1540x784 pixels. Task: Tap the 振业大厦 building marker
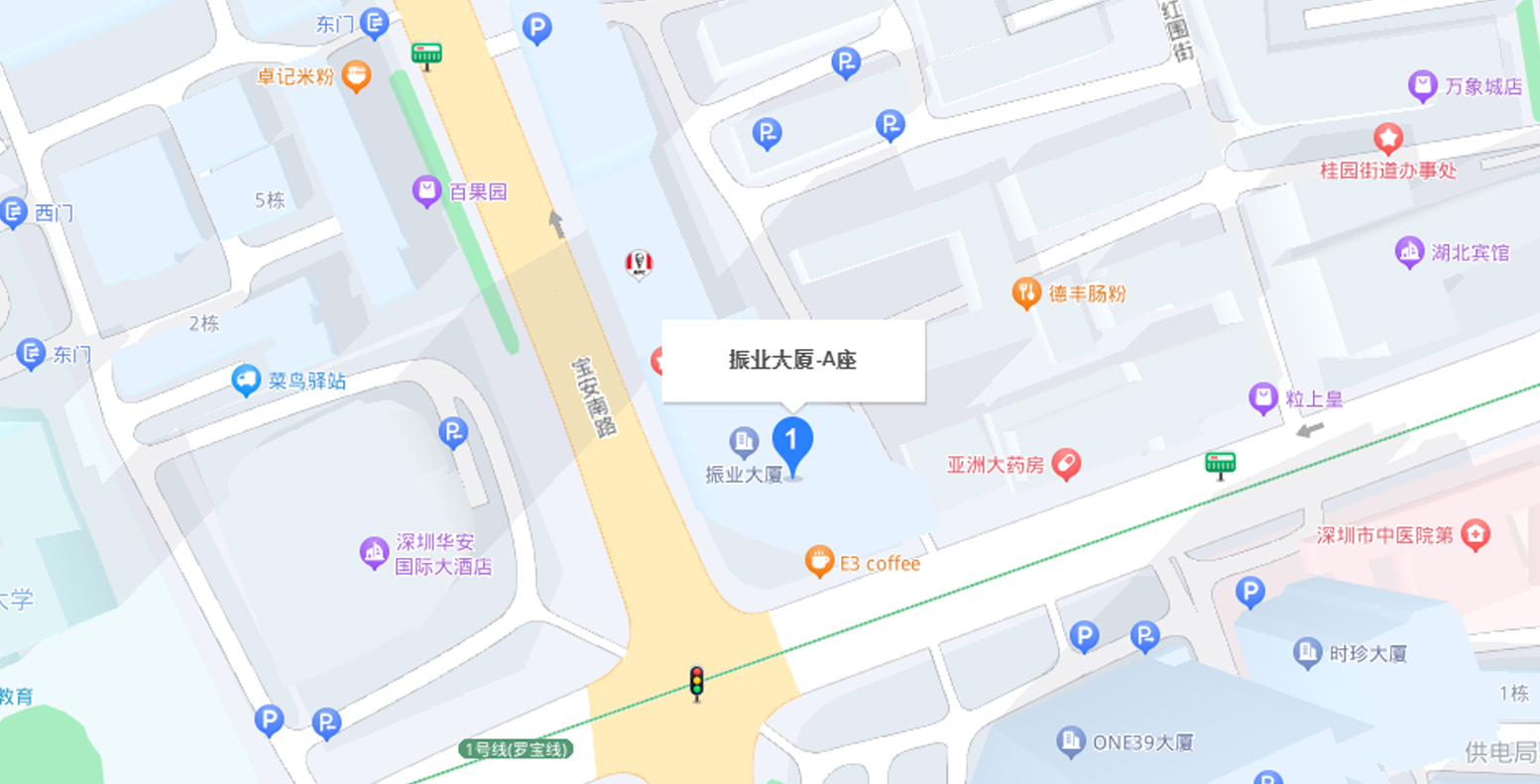pos(744,442)
